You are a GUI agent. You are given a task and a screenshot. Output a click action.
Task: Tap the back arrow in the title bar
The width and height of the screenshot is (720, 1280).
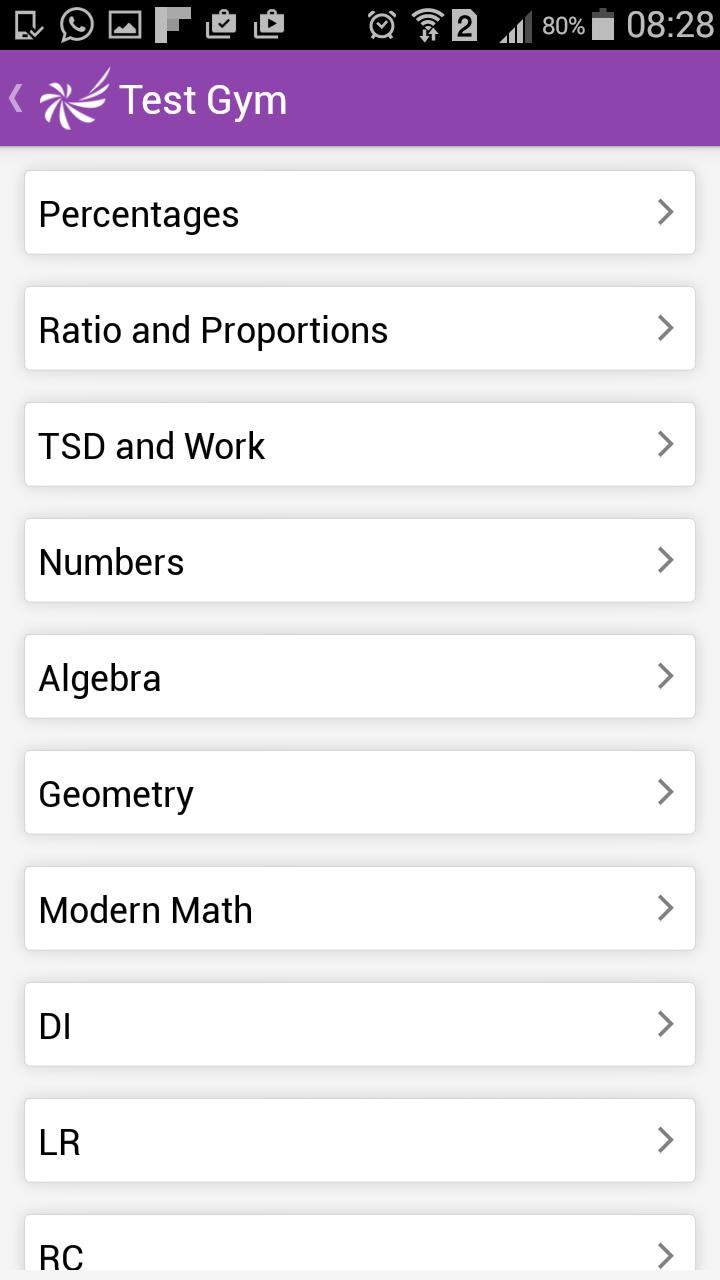pyautogui.click(x=15, y=97)
